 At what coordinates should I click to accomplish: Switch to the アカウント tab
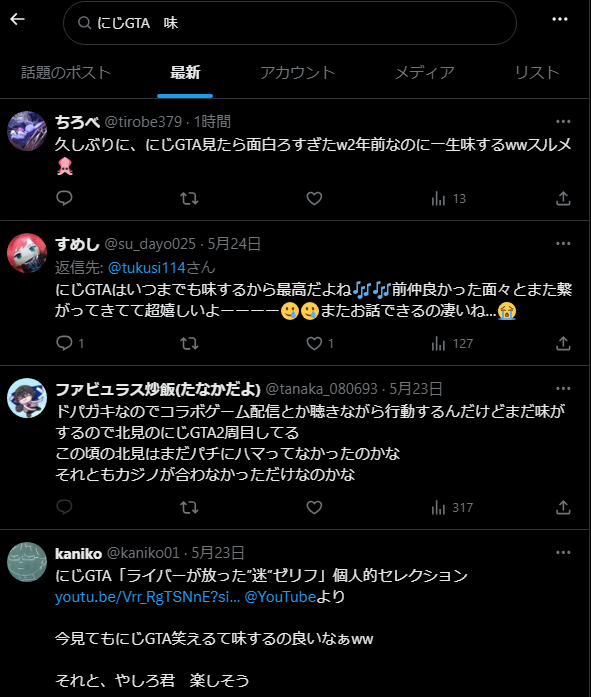point(297,72)
